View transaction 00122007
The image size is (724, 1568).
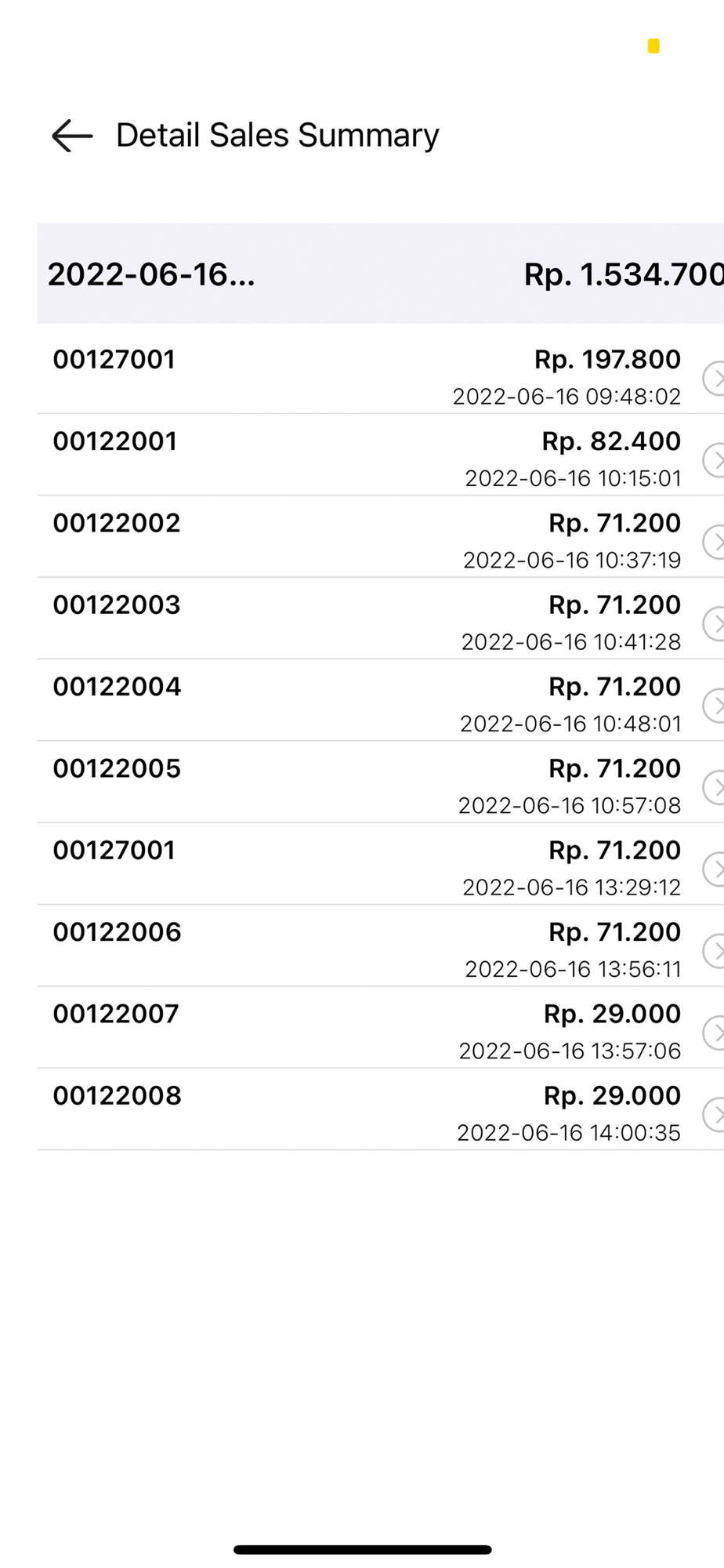tap(381, 1027)
